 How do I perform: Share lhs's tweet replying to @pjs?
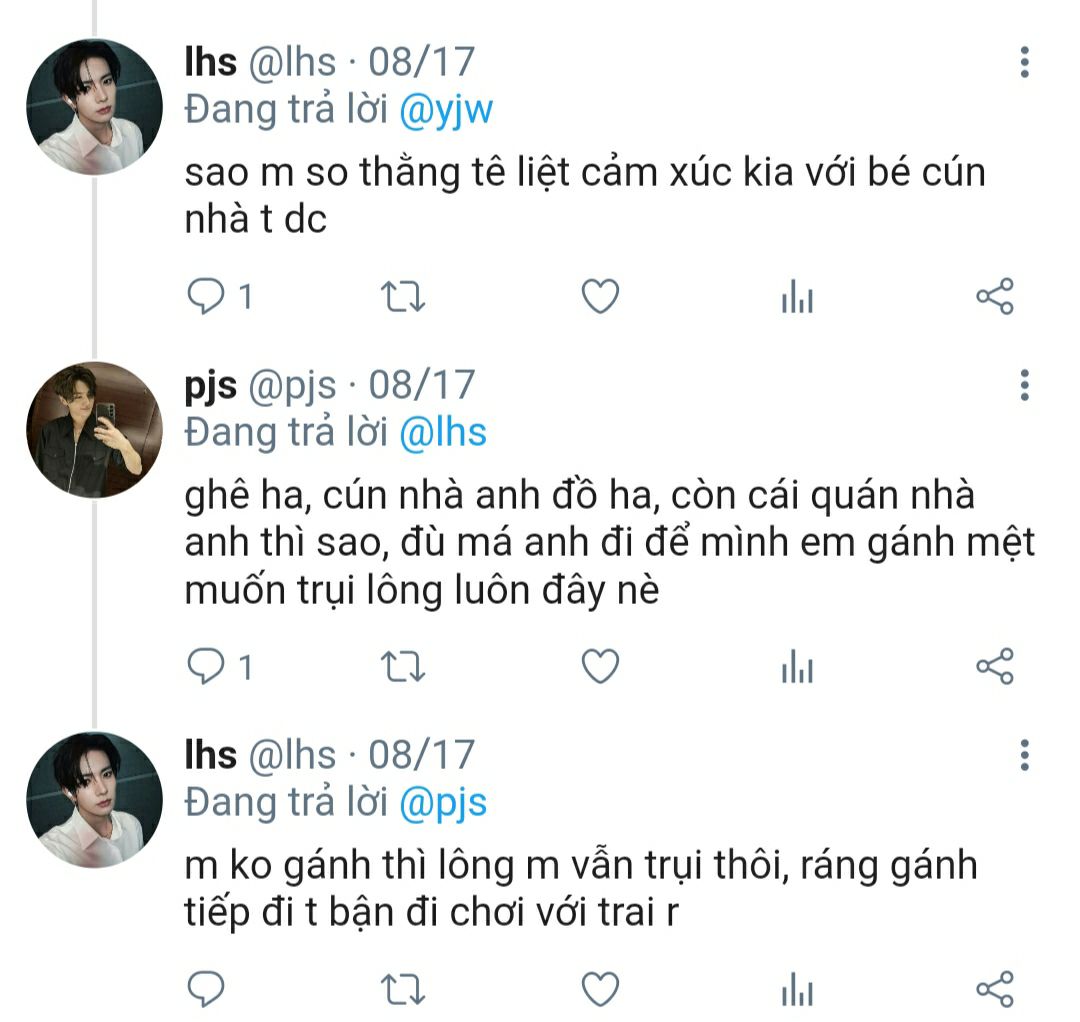(994, 989)
